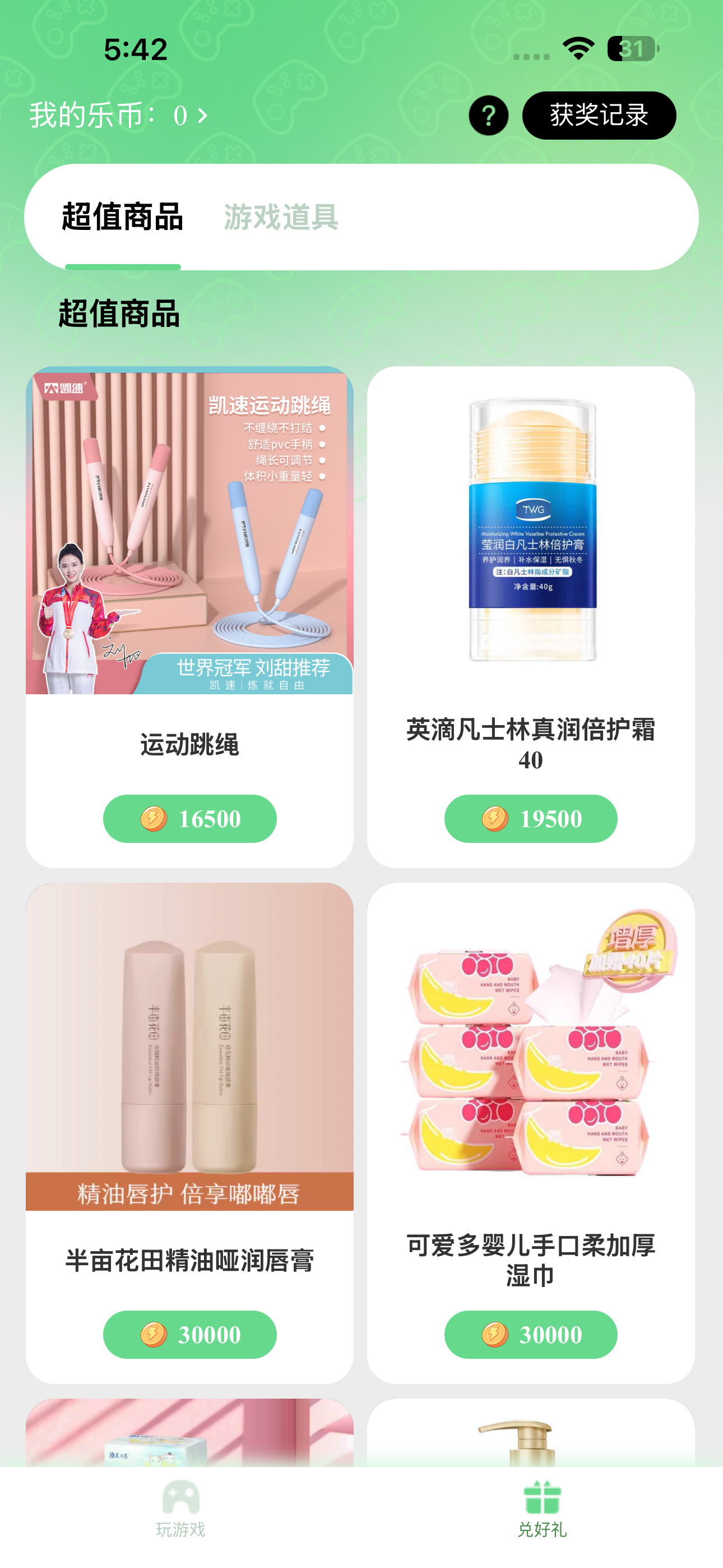Redeem 运动跳绳 for 16500 coins
Screen dimensions: 723x1568
point(189,819)
